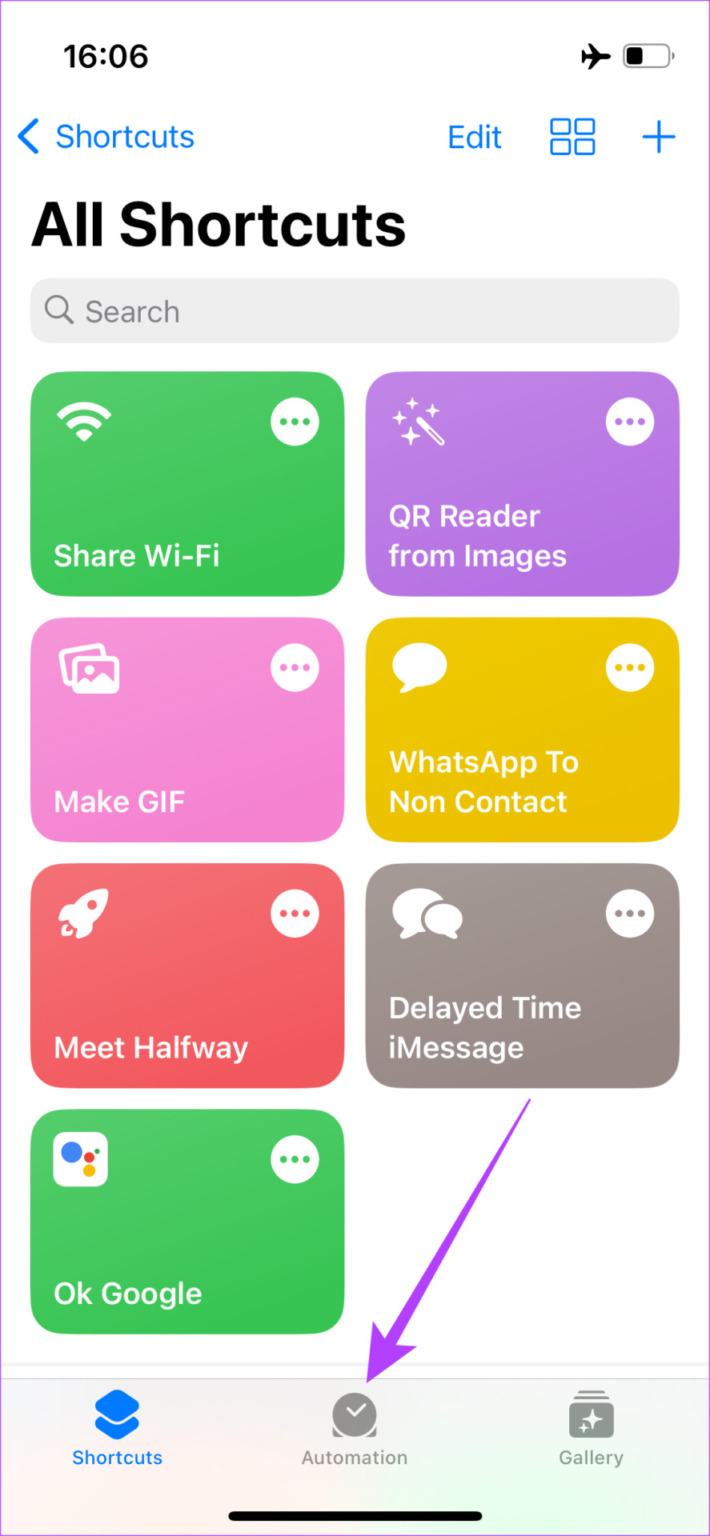Screen dimensions: 710x1536
Task: Open options for Share Wi-Fi
Action: coord(295,422)
